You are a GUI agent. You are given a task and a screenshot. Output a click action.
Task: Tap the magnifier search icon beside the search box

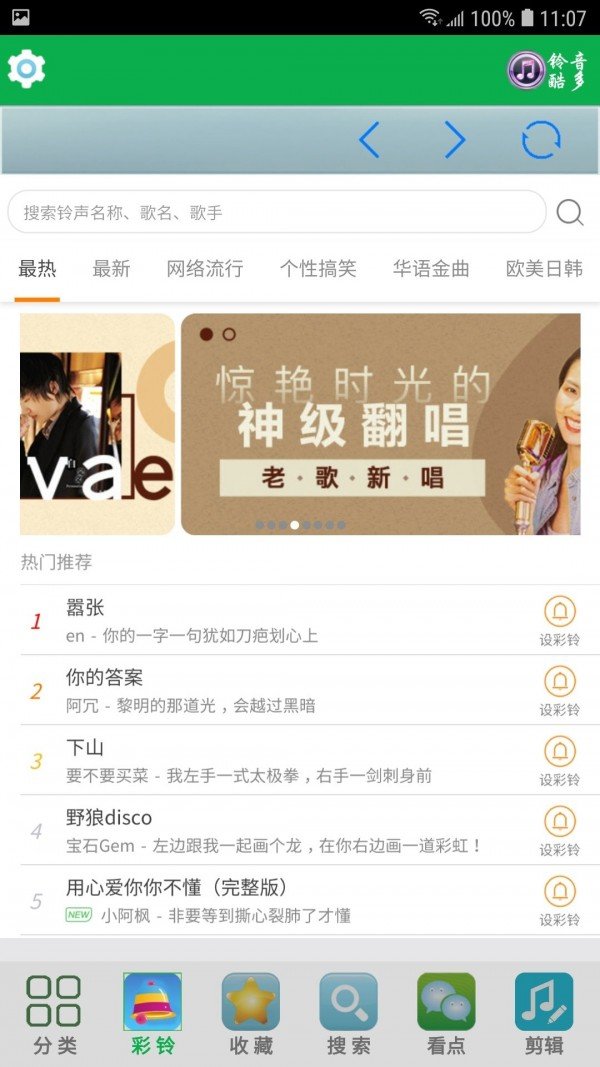(570, 212)
